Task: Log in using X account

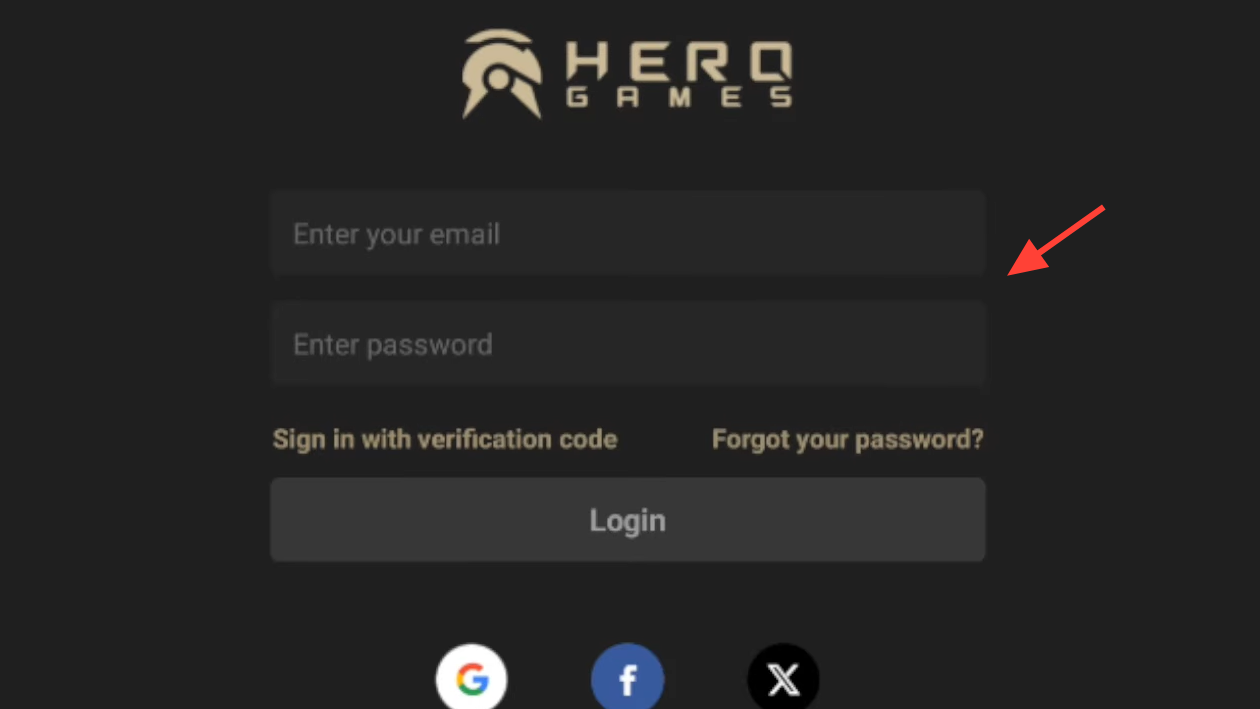Action: tap(783, 680)
